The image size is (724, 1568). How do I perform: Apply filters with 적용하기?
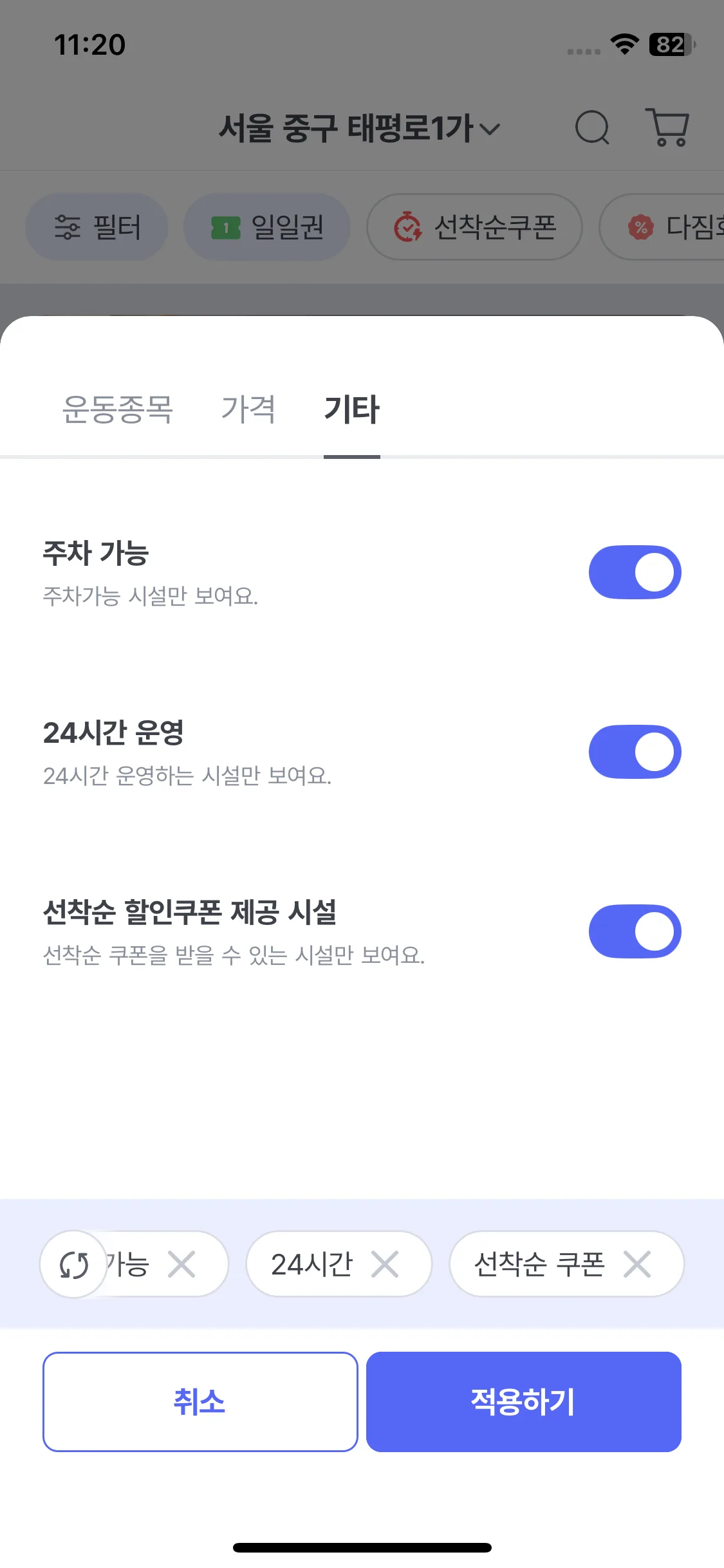(x=523, y=1401)
